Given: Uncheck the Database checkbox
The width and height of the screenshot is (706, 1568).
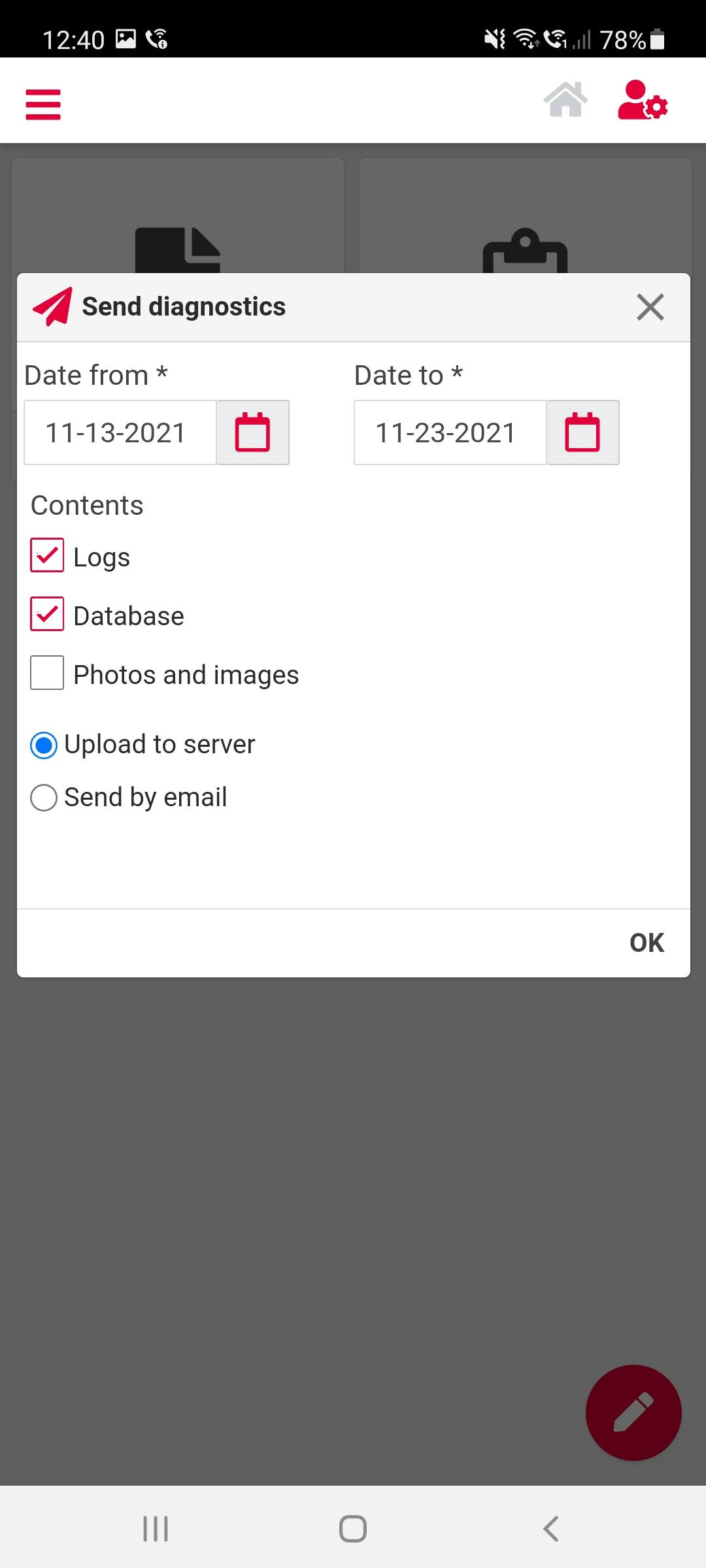Looking at the screenshot, I should (47, 614).
